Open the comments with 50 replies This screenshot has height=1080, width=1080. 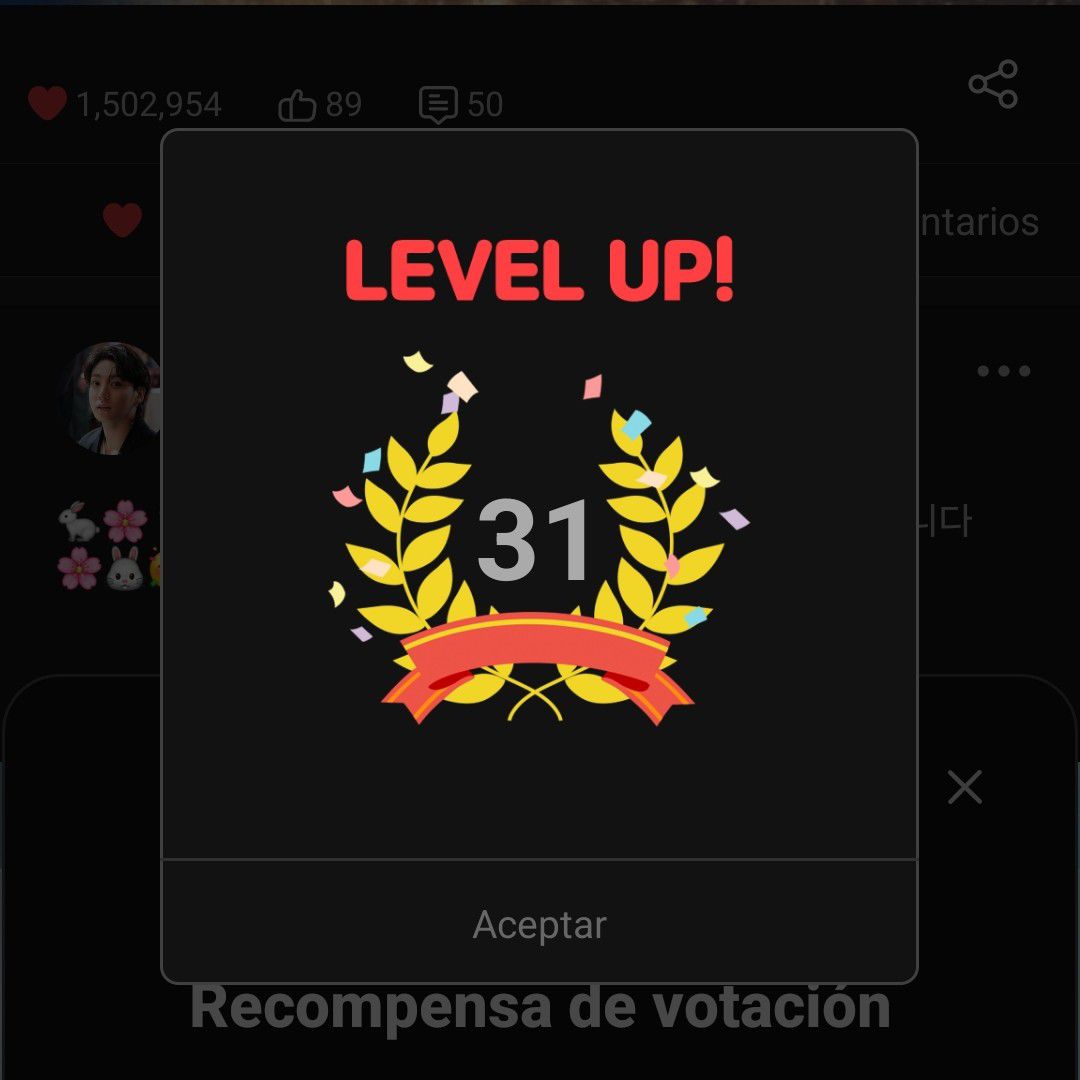(x=438, y=104)
